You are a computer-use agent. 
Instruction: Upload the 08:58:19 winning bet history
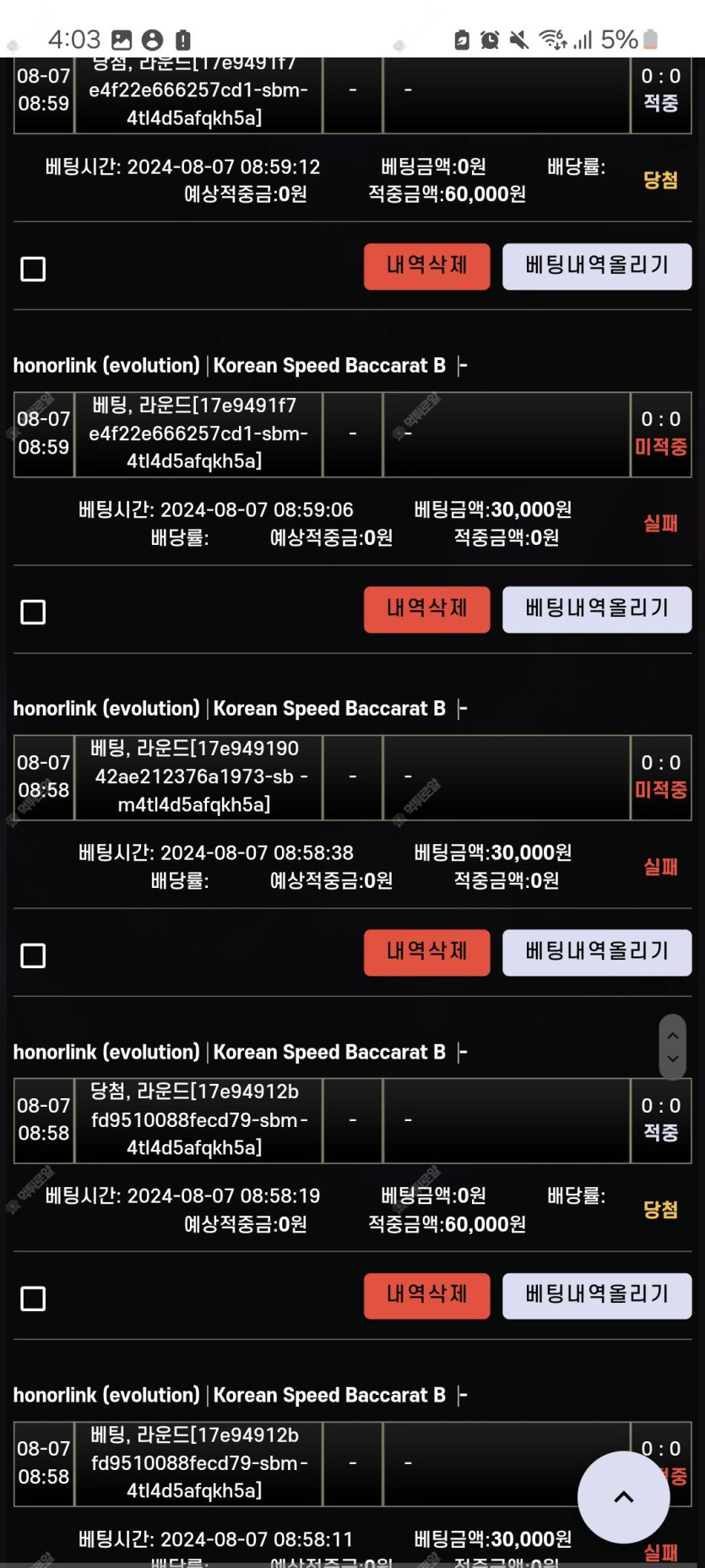tap(597, 1295)
